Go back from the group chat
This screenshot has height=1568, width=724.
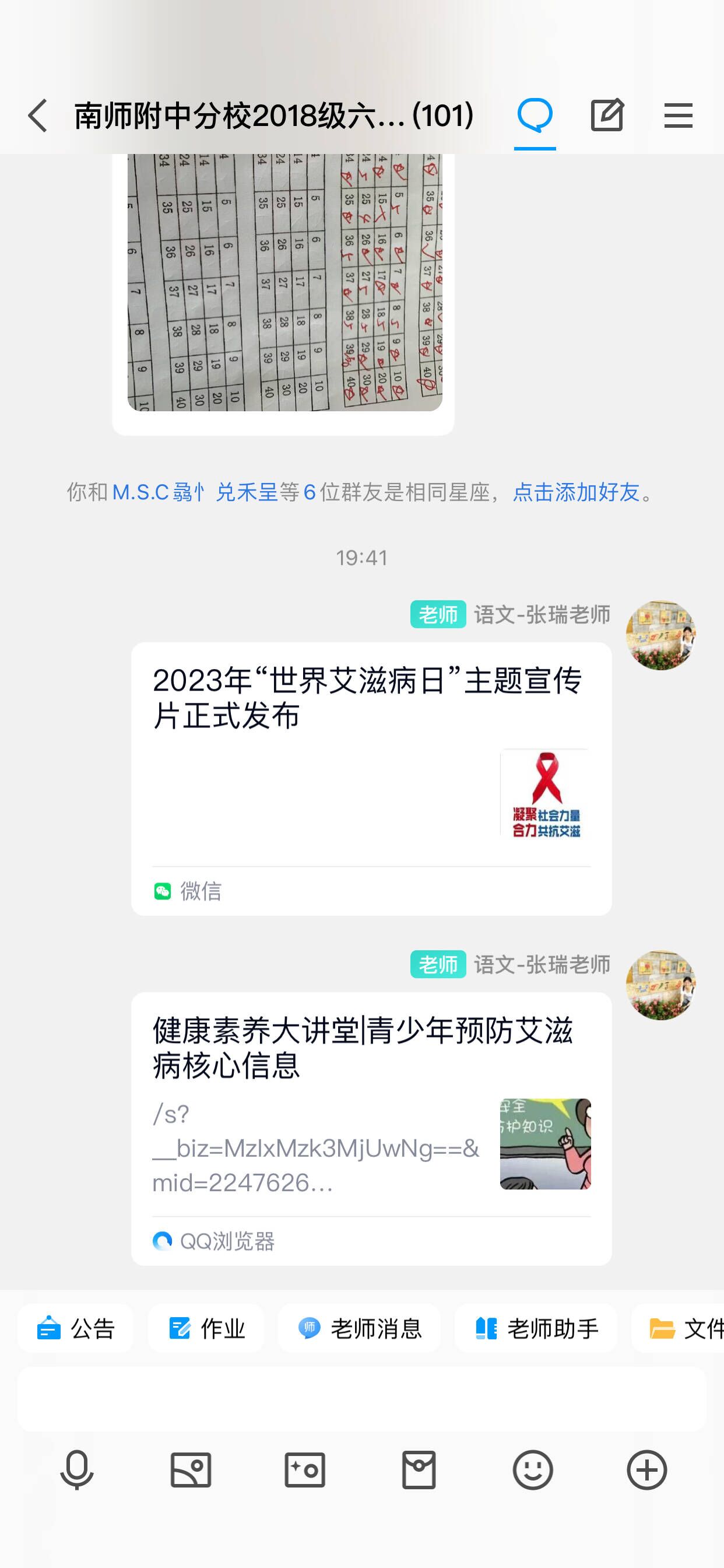(38, 116)
